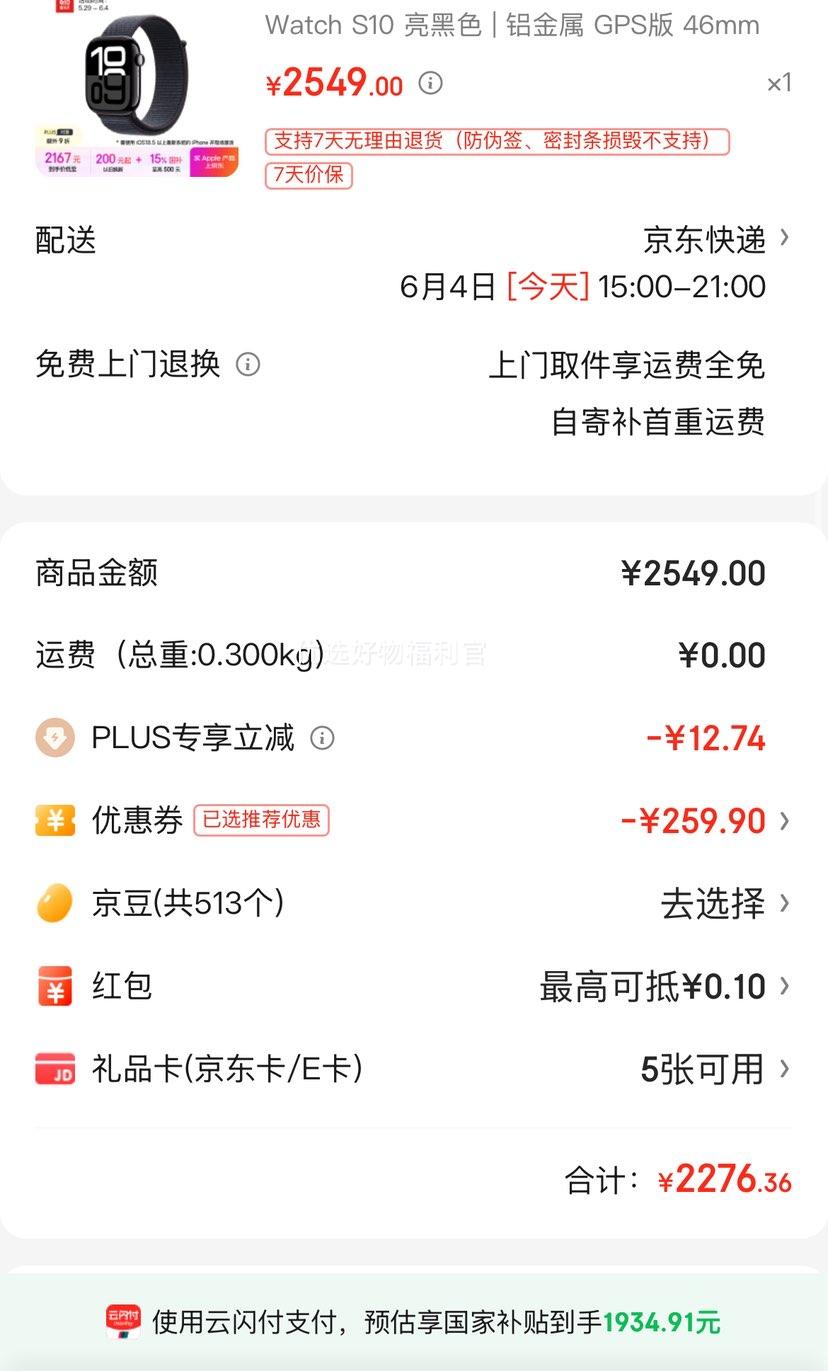Image resolution: width=828 pixels, height=1371 pixels.
Task: Show info about 免费上门退换
Action: click(248, 364)
